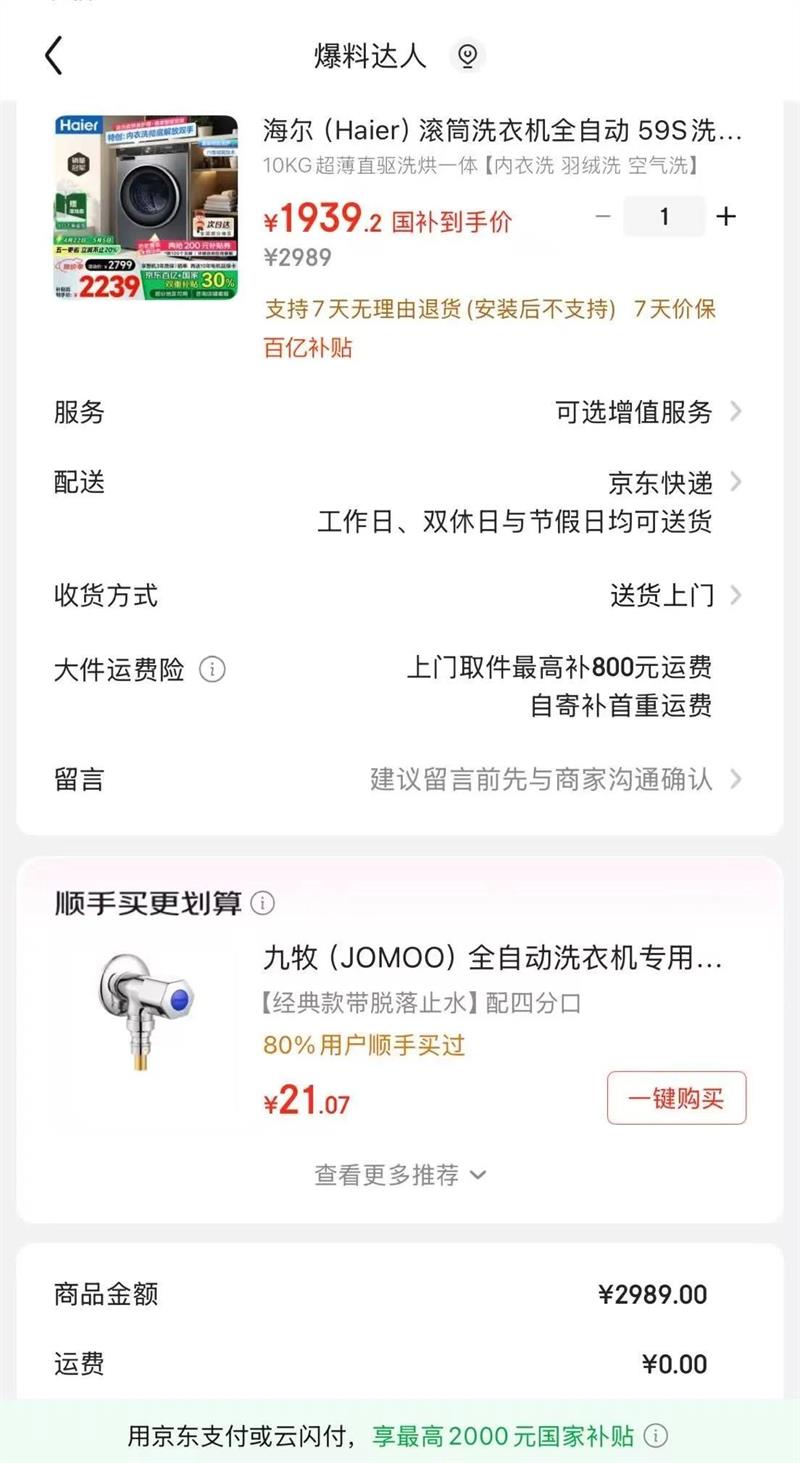The image size is (800, 1463).
Task: Open the Haier washing machine product image
Action: pos(146,208)
